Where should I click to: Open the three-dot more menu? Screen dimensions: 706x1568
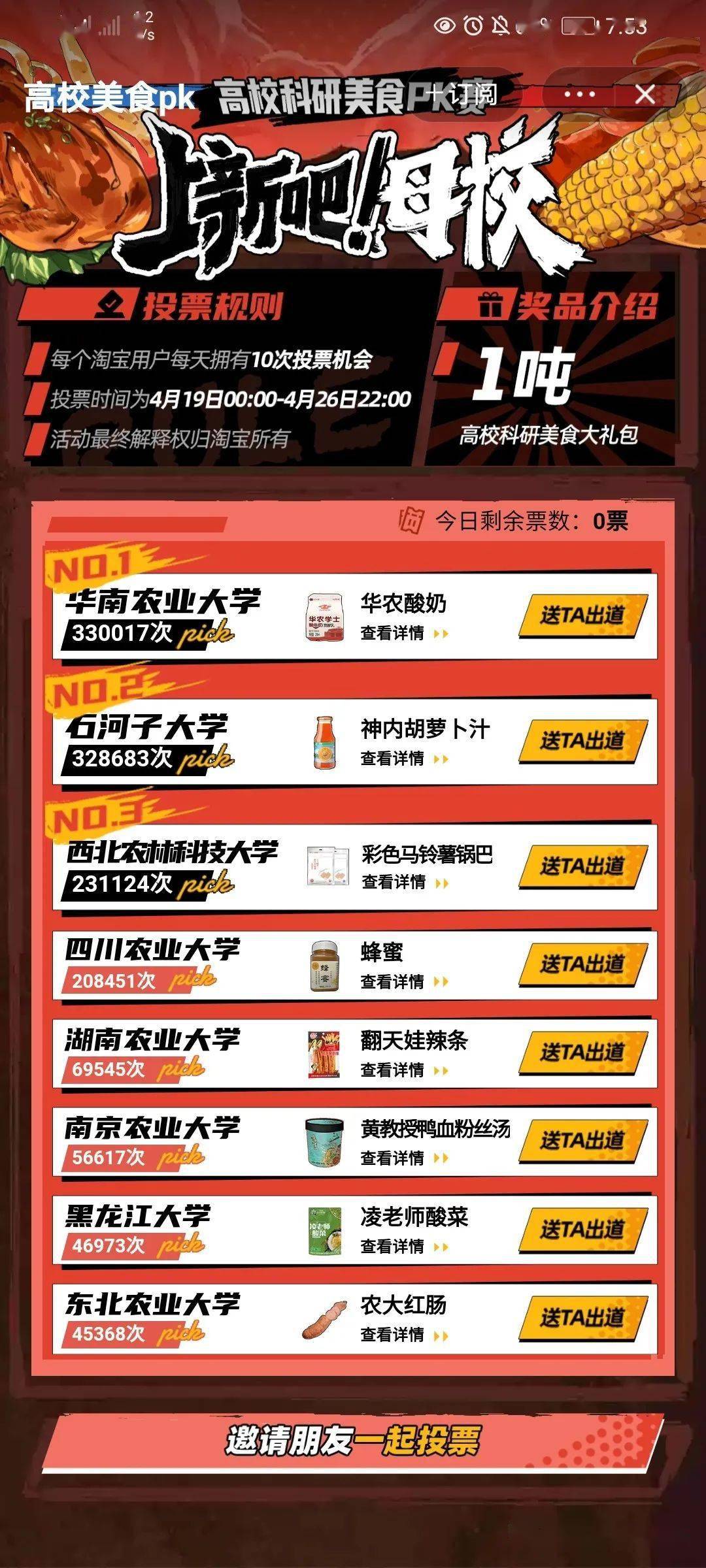[579, 95]
